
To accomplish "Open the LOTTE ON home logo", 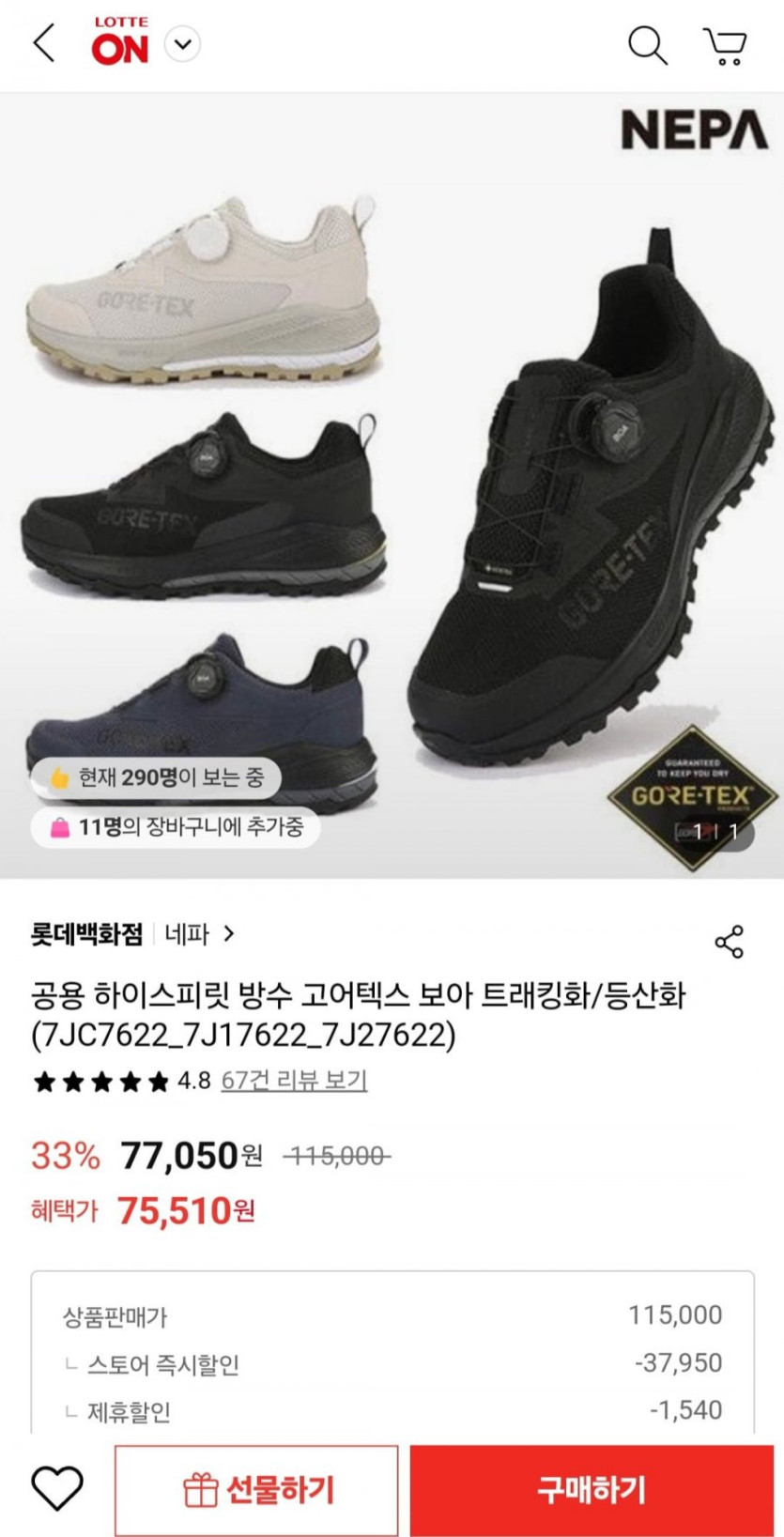I will pyautogui.click(x=120, y=42).
